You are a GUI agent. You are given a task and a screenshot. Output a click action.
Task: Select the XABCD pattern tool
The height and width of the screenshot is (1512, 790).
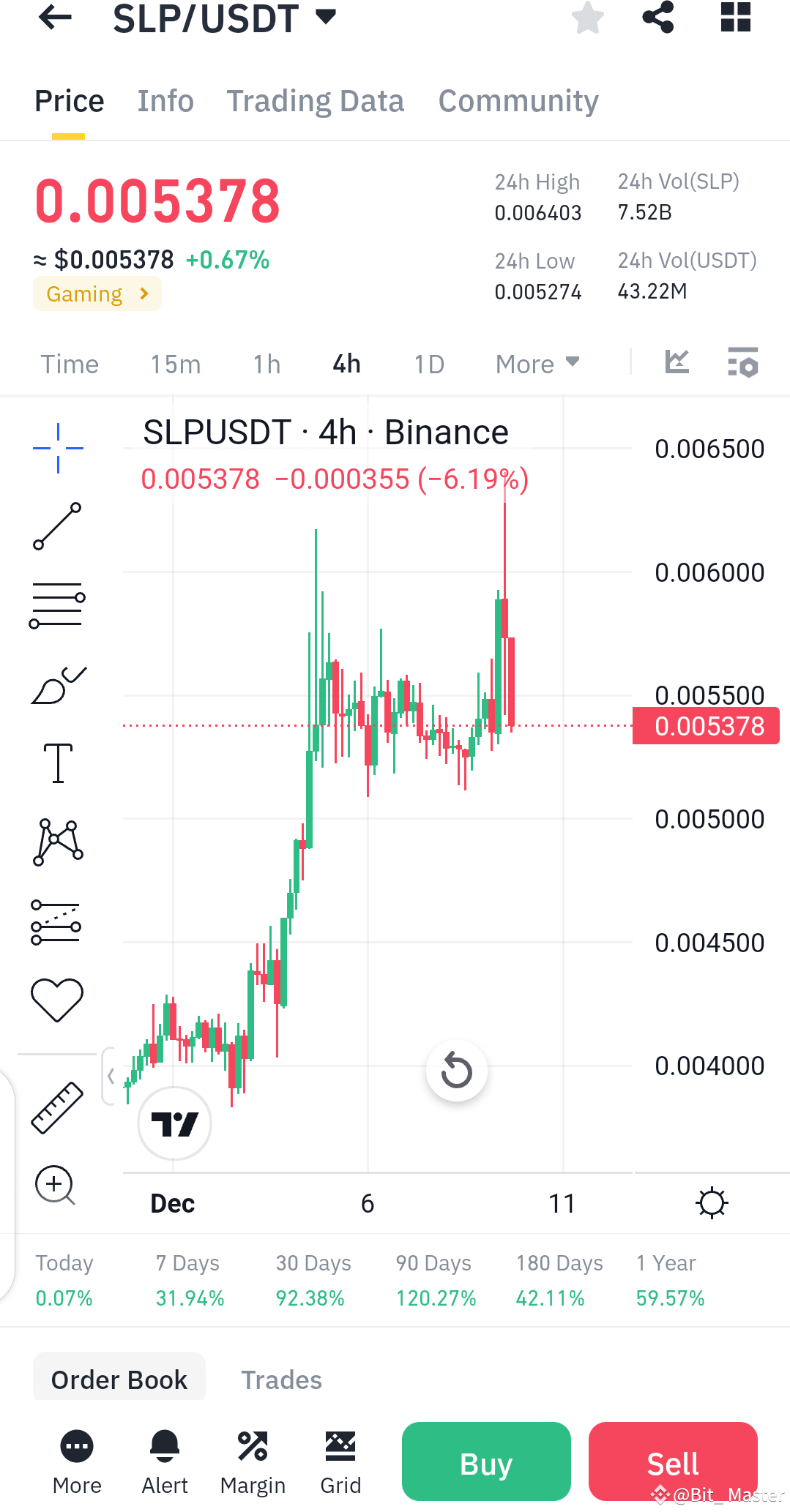point(57,842)
